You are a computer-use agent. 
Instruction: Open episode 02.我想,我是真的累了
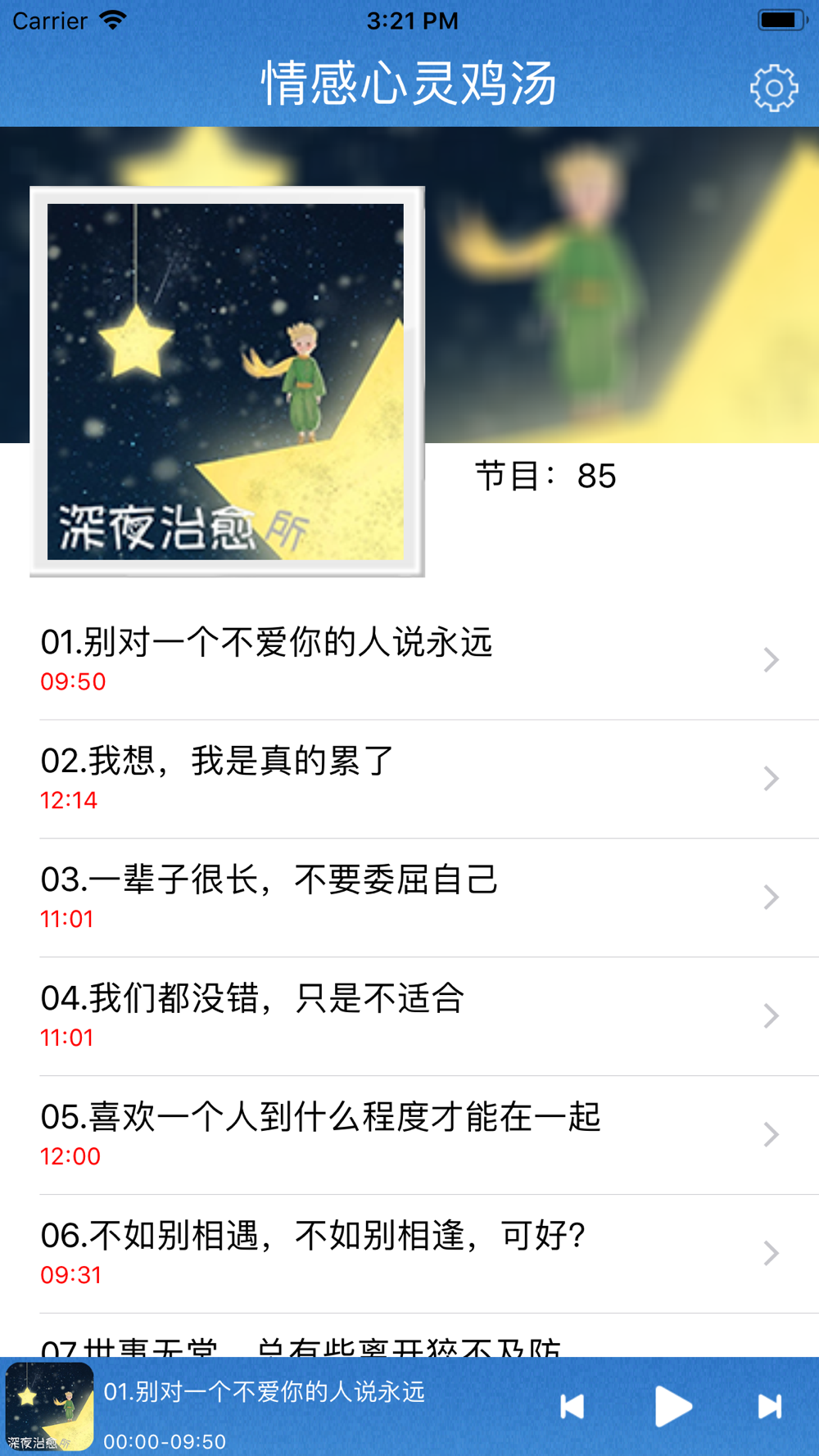pyautogui.click(x=409, y=779)
